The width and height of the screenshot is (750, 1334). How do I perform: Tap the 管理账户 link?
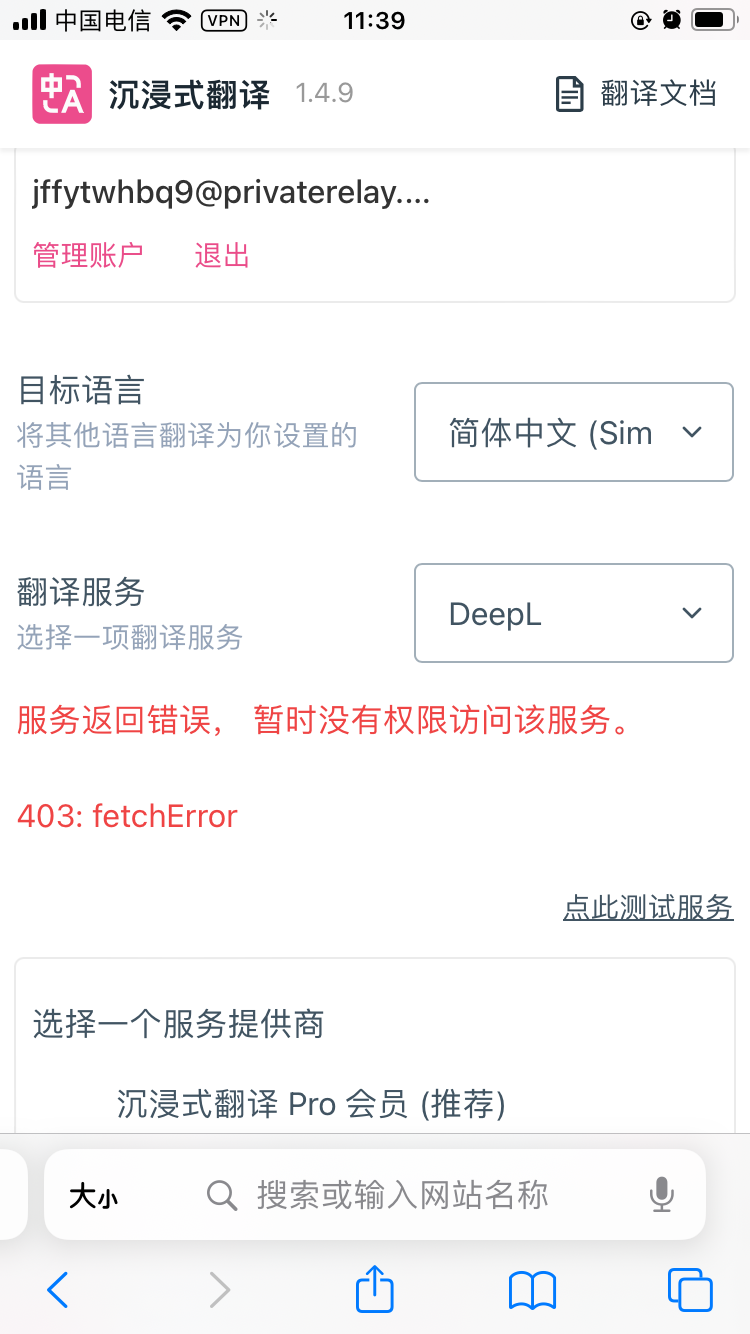click(x=88, y=255)
